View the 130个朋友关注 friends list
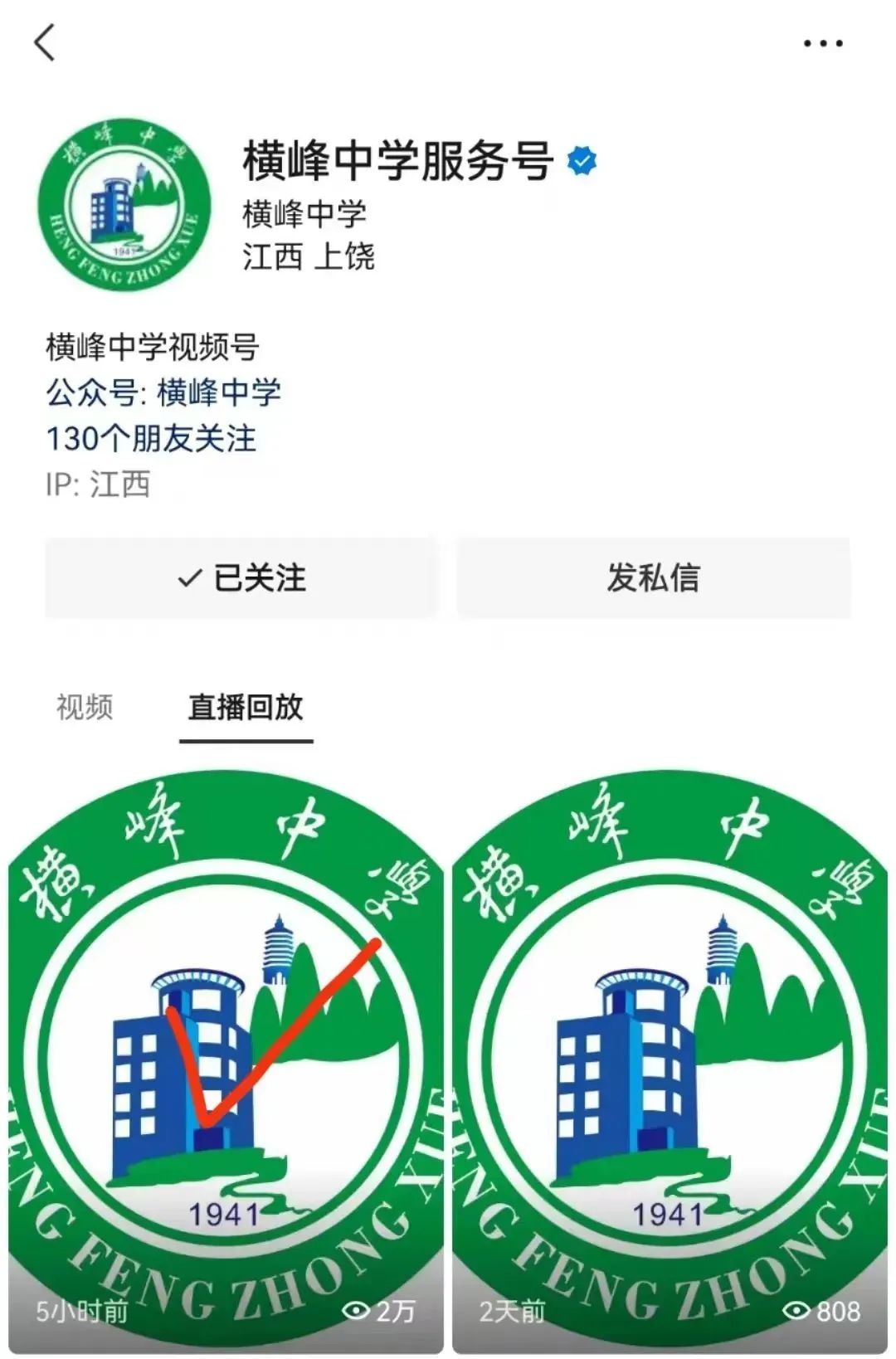This screenshot has height=1359, width=896. (x=151, y=438)
